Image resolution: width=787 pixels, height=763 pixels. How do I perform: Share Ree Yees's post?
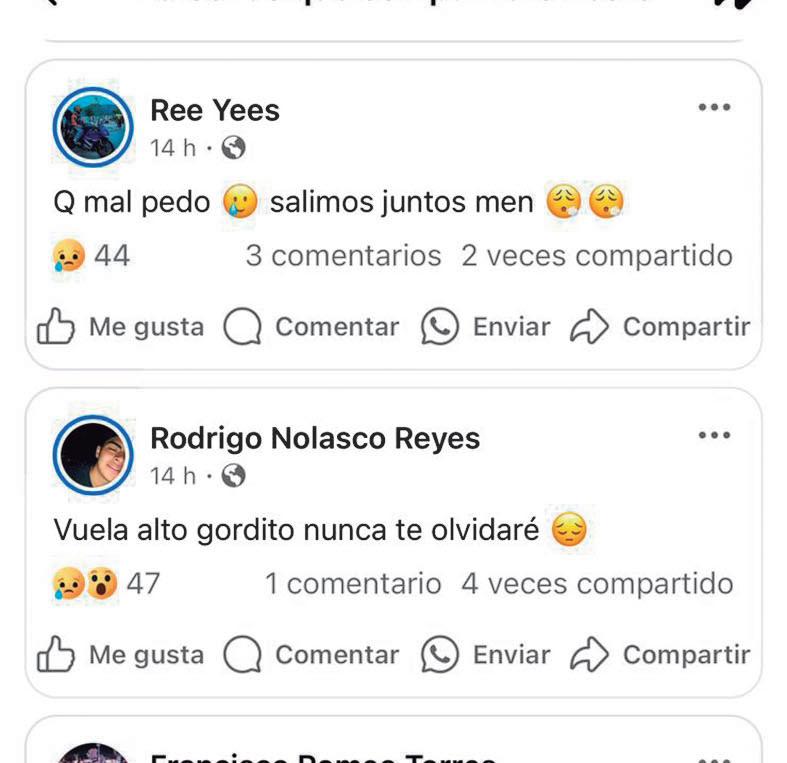click(660, 327)
